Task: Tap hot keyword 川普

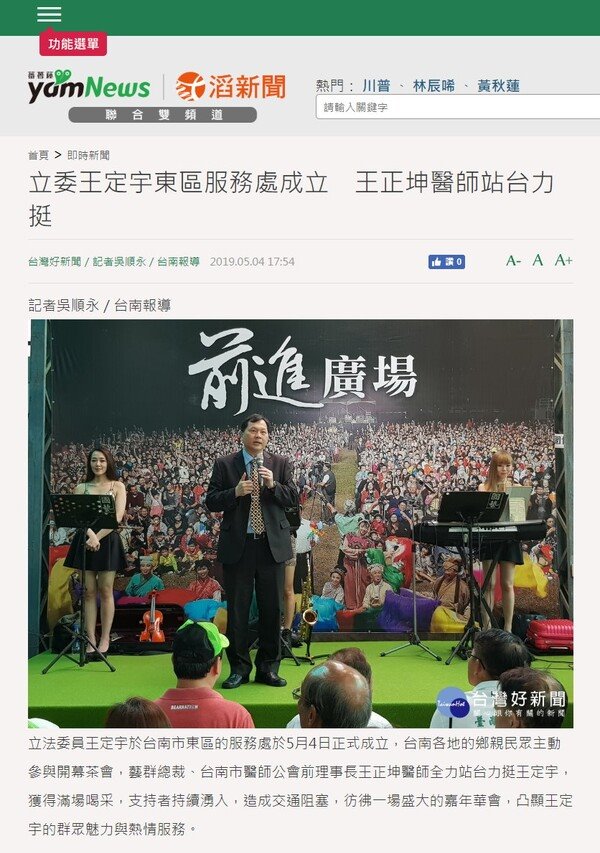Action: click(376, 86)
